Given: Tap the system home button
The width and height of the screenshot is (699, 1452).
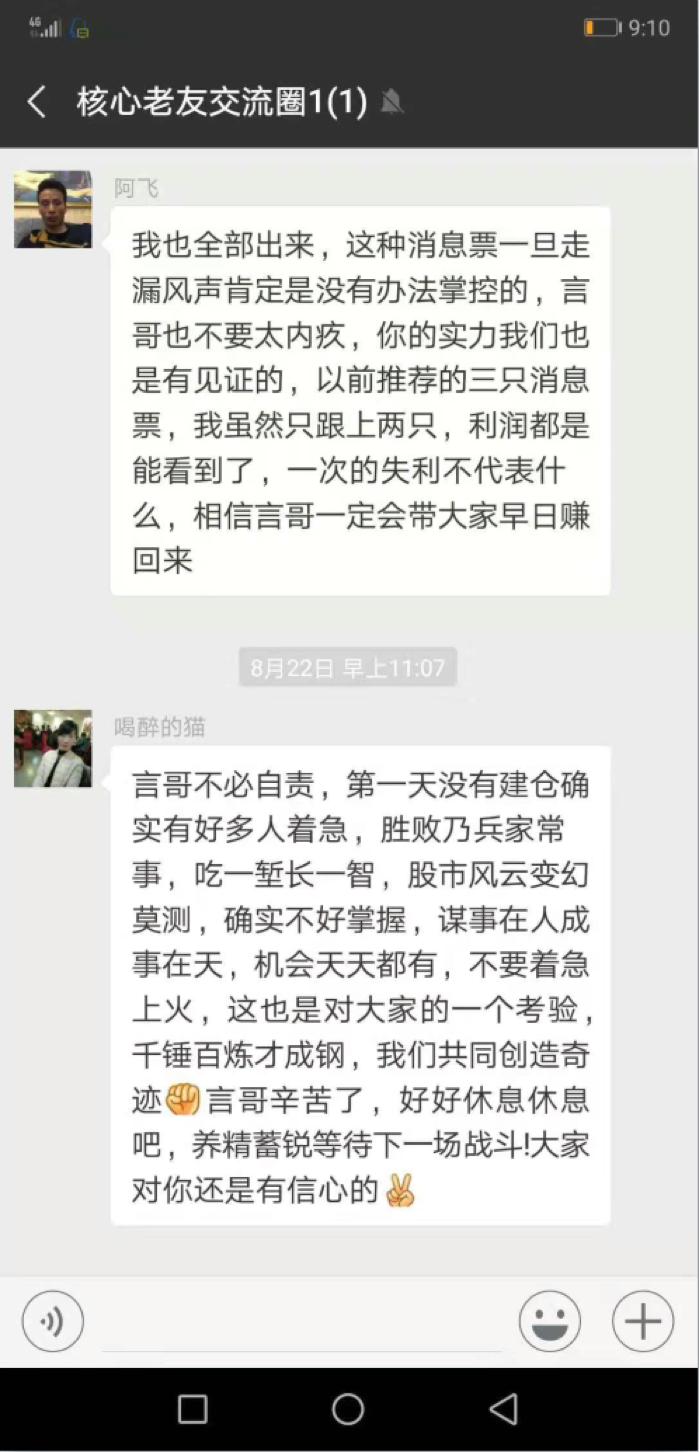Looking at the screenshot, I should 348,1409.
